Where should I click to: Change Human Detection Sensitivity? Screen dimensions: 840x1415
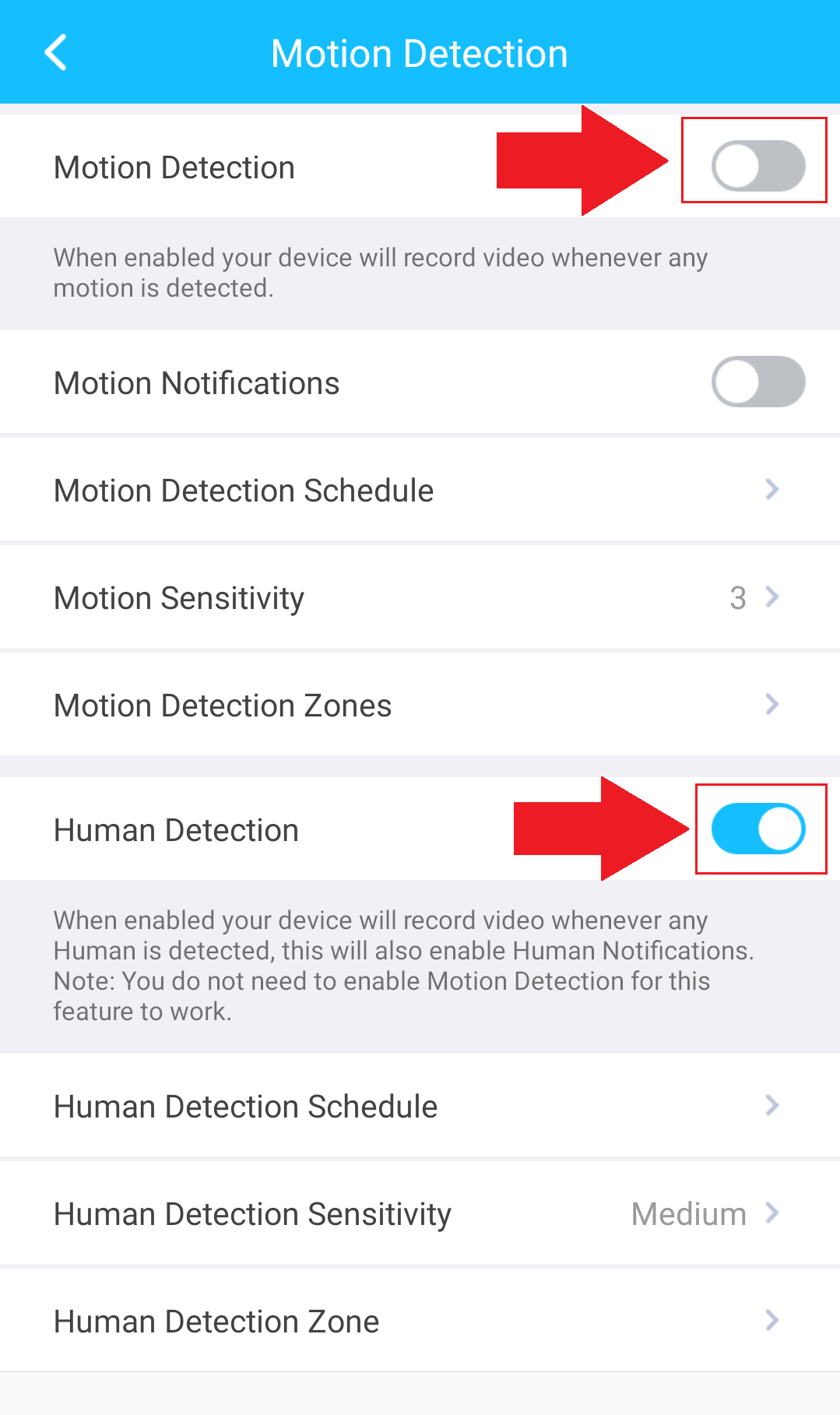pyautogui.click(x=420, y=1213)
